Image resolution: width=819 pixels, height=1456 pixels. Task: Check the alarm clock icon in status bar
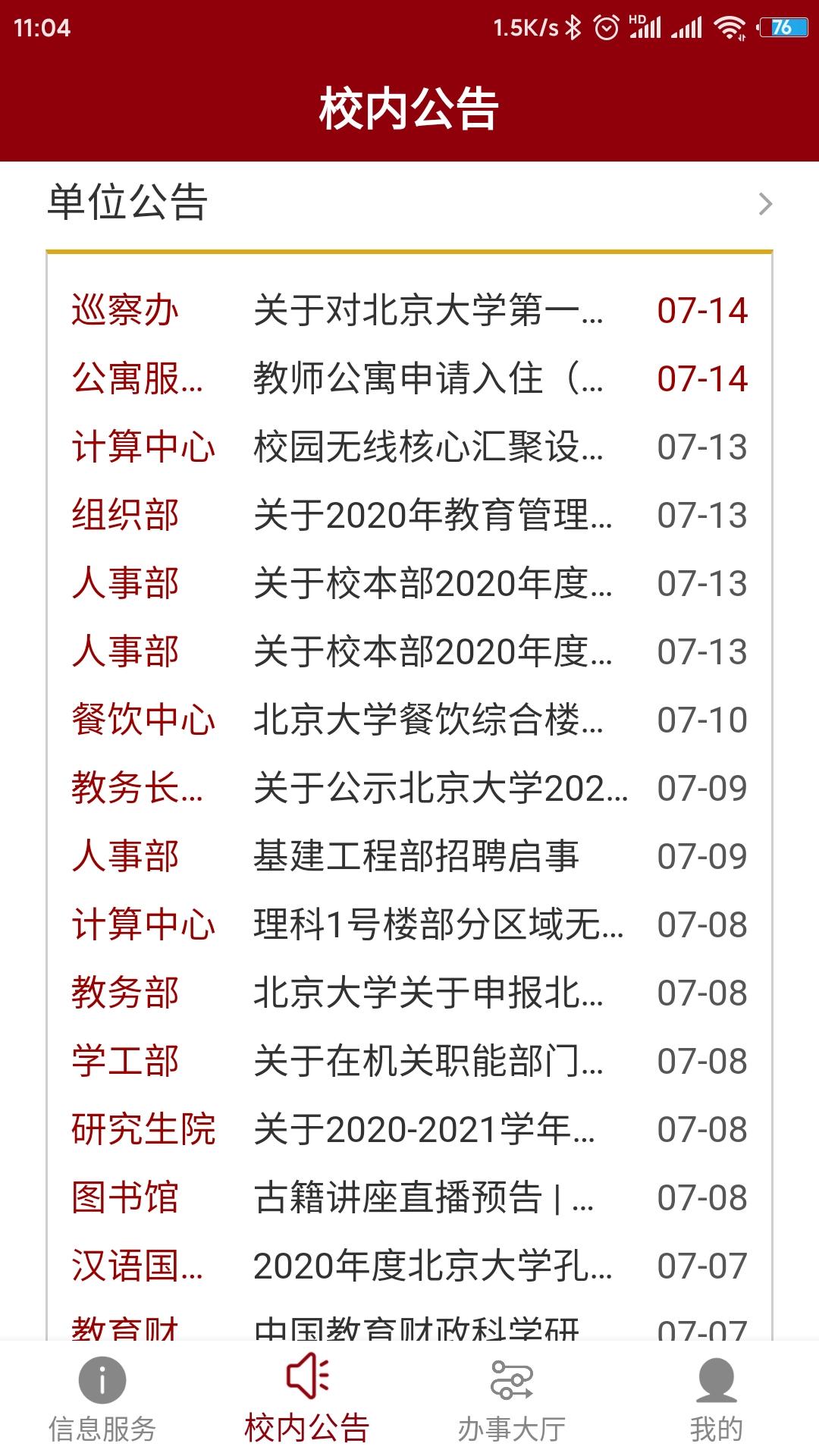tap(607, 29)
